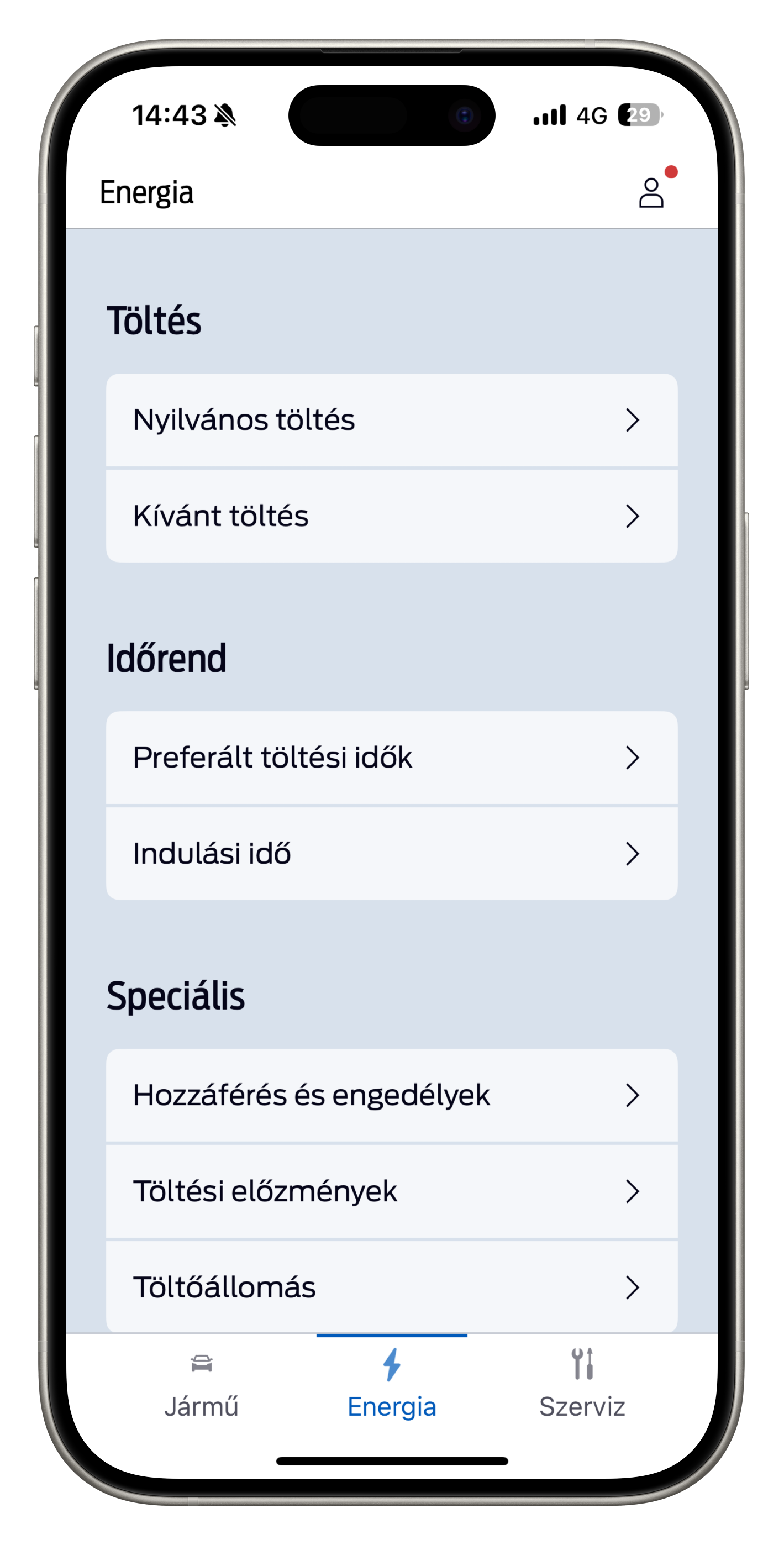The width and height of the screenshot is (784, 1545).
Task: Select the Kívánt töltés row
Action: pyautogui.click(x=392, y=516)
